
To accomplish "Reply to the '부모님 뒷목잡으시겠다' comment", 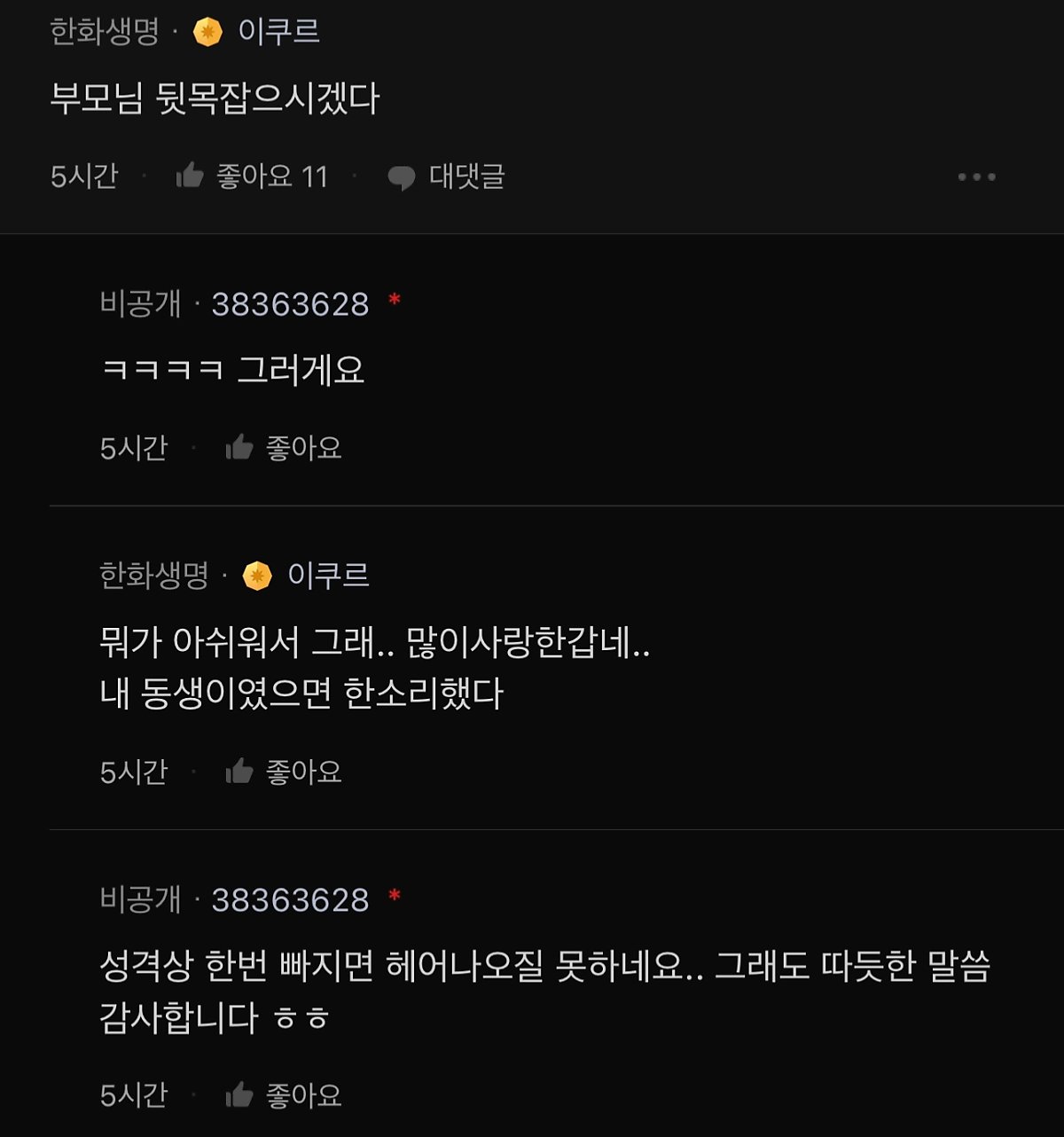I will pyautogui.click(x=446, y=176).
